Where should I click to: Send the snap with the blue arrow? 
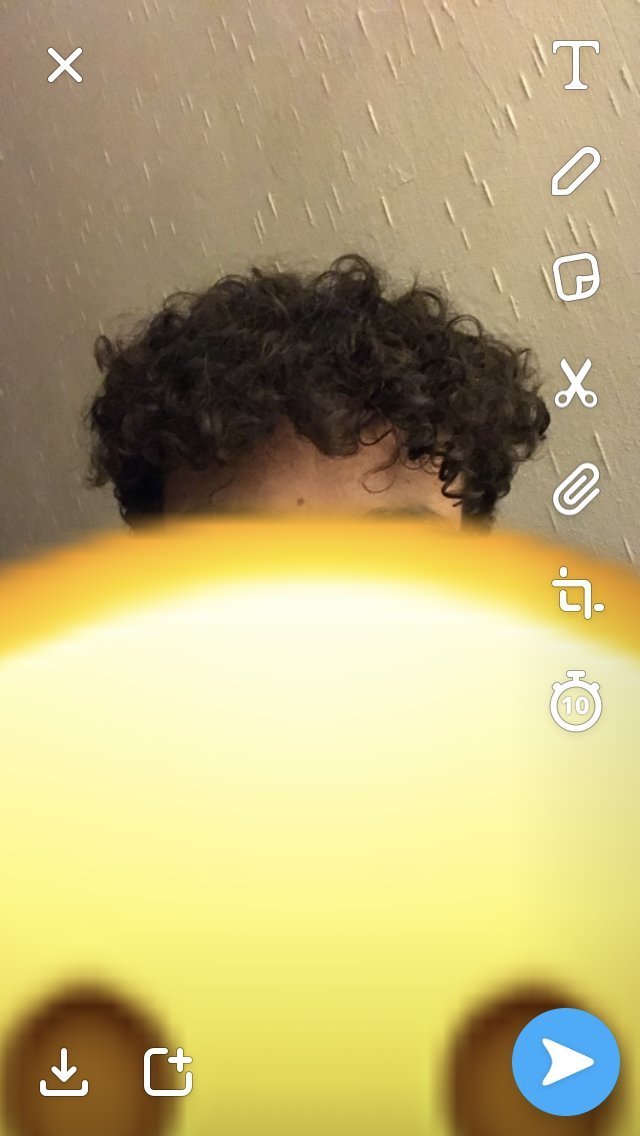[566, 1062]
